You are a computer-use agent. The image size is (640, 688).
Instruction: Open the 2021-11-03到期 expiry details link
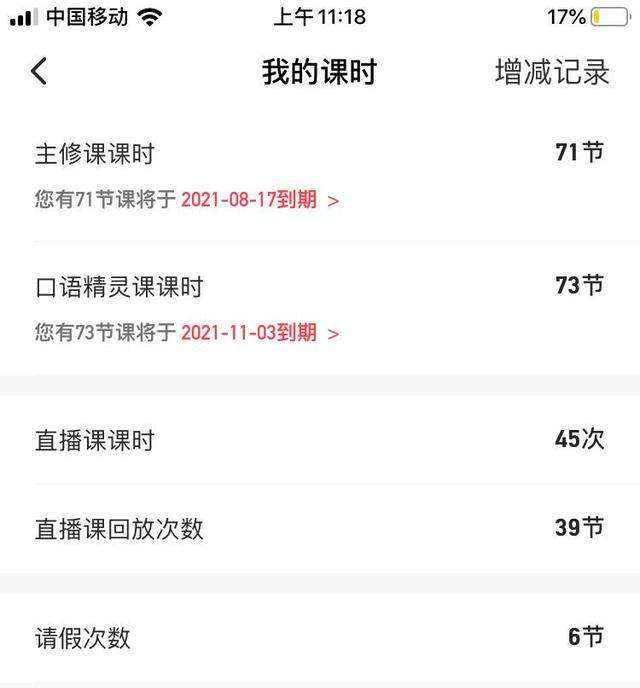pos(259,333)
